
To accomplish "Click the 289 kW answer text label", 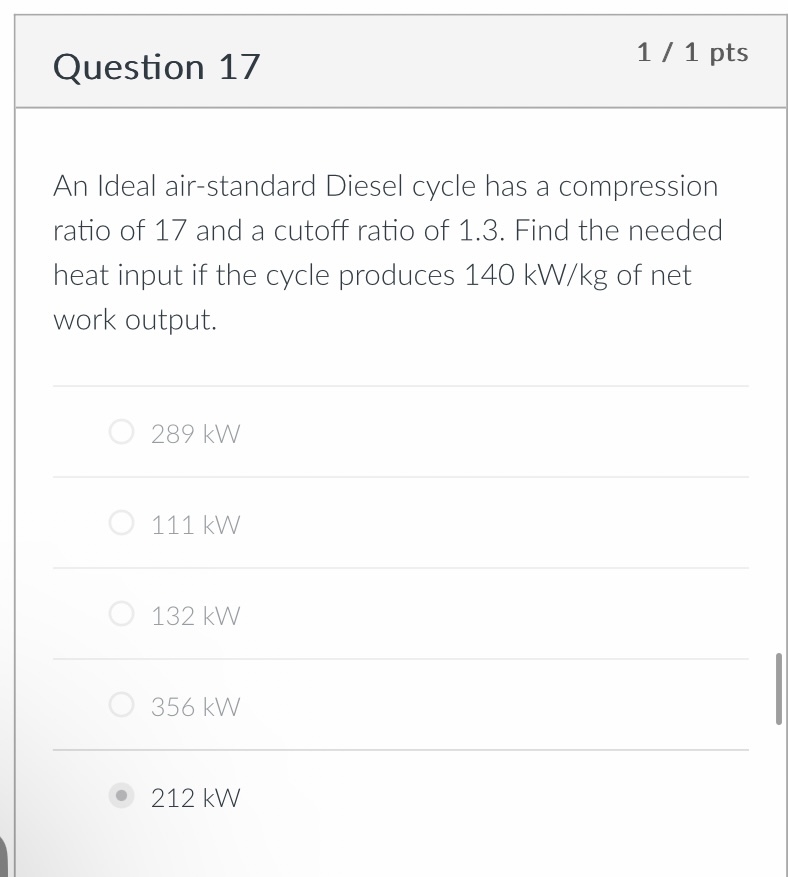I will pyautogui.click(x=195, y=434).
